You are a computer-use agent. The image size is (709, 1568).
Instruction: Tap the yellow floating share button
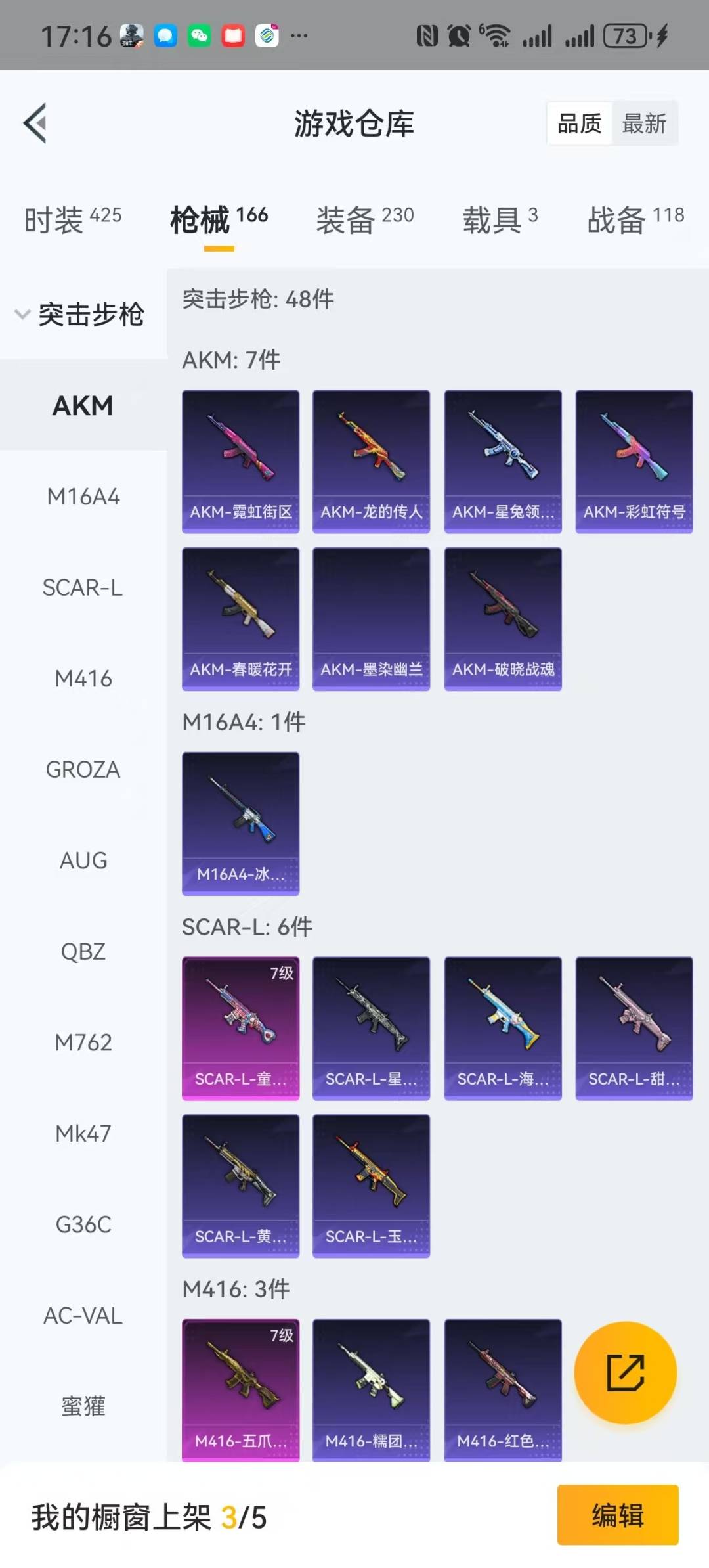(x=625, y=1372)
